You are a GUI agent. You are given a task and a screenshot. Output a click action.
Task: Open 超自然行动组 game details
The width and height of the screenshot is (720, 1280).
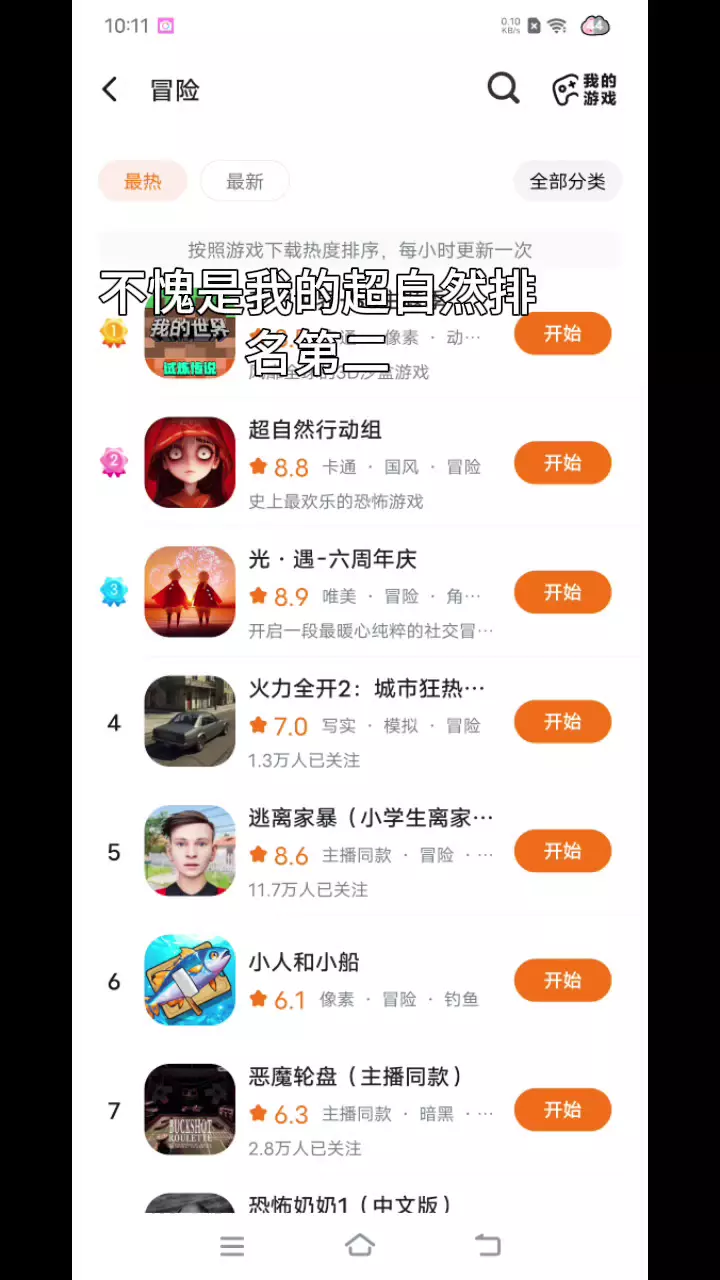coord(315,430)
